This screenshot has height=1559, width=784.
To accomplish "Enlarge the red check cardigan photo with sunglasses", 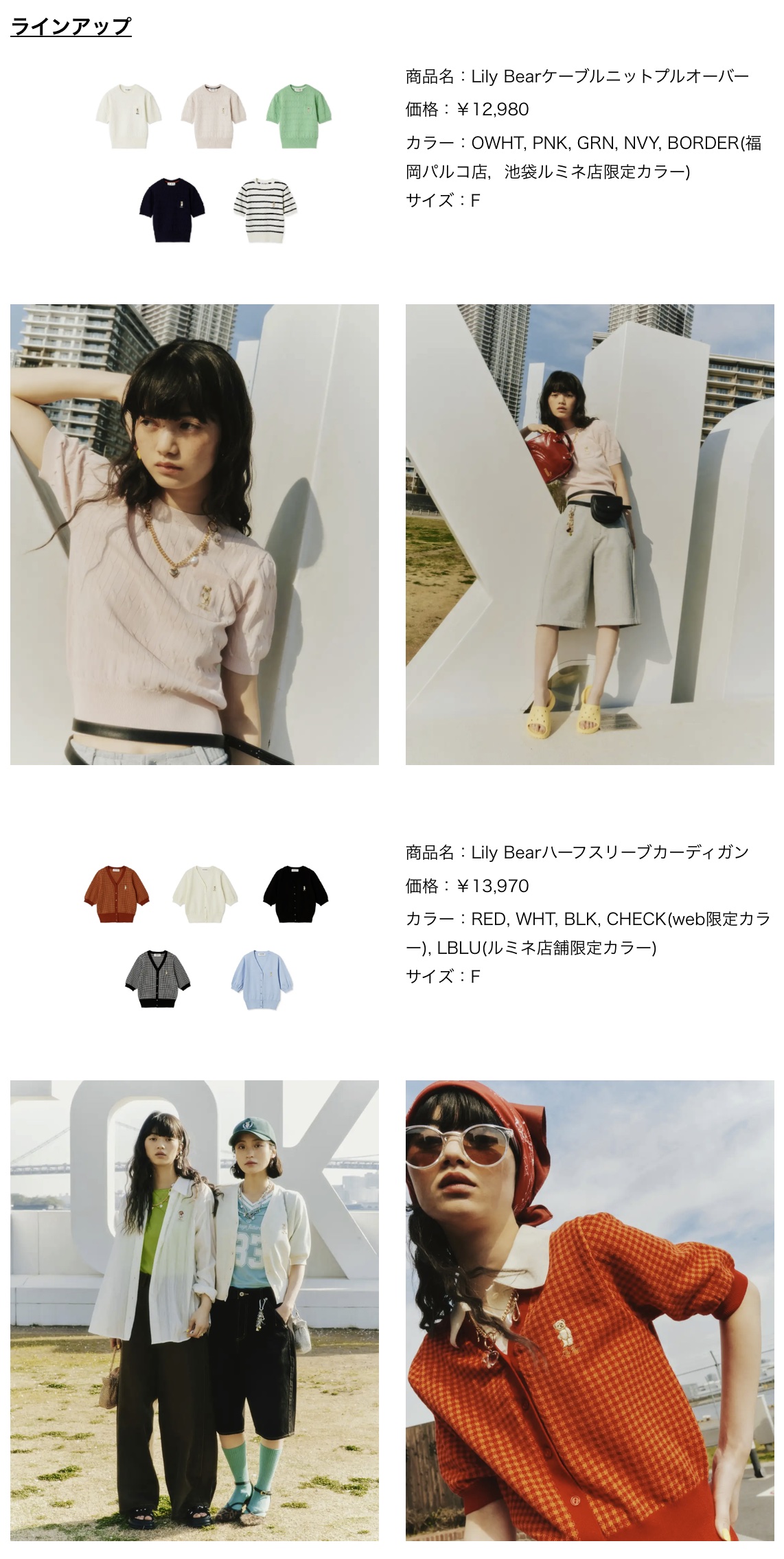I will [x=590, y=1310].
